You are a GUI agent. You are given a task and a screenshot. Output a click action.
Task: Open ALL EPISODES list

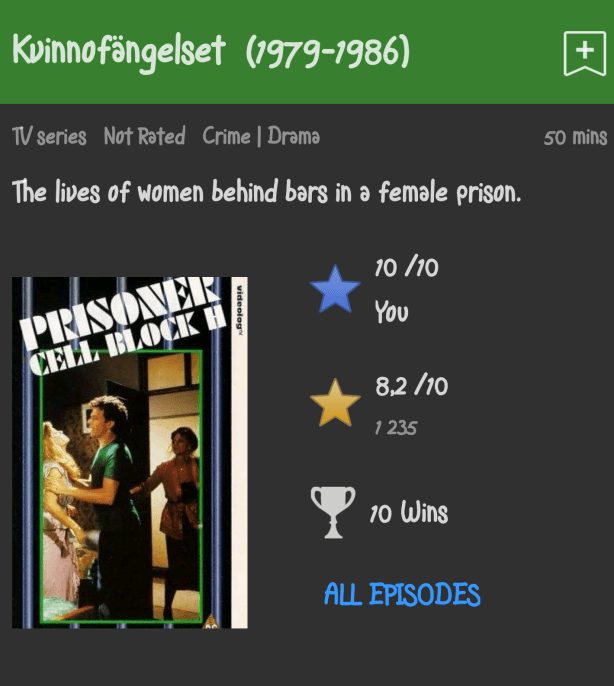pos(402,594)
